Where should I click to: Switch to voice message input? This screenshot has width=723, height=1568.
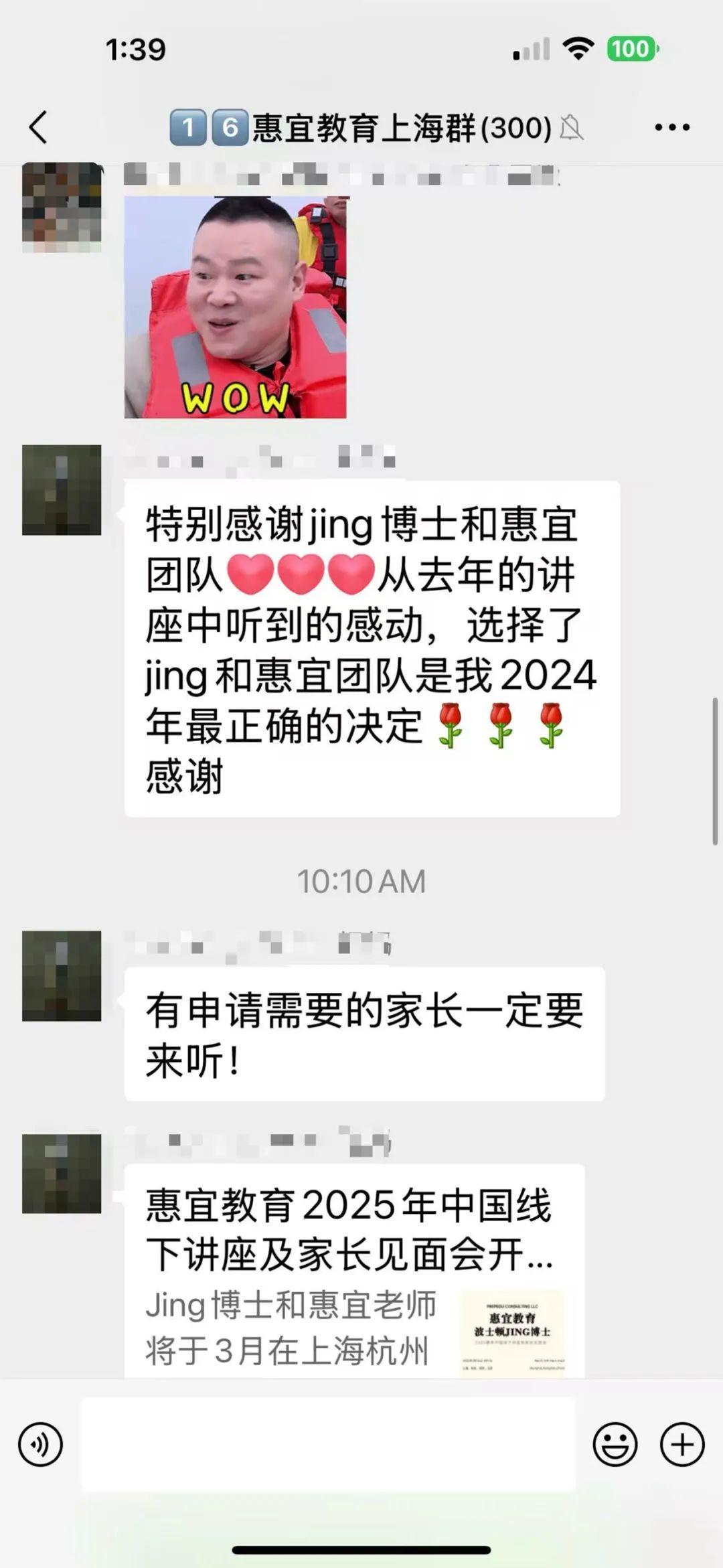click(41, 1445)
